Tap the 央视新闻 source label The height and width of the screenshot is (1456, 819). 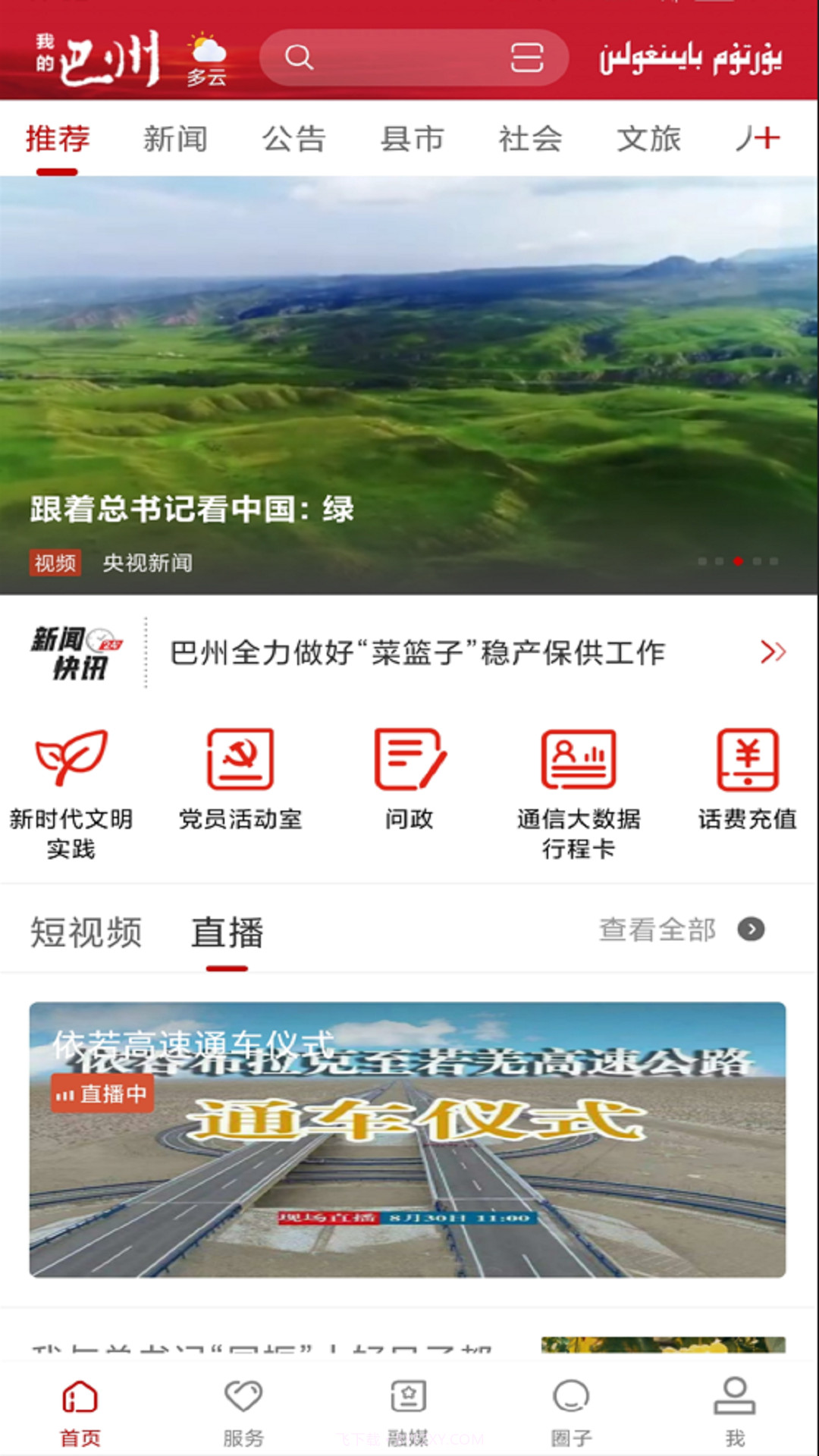pos(149,563)
